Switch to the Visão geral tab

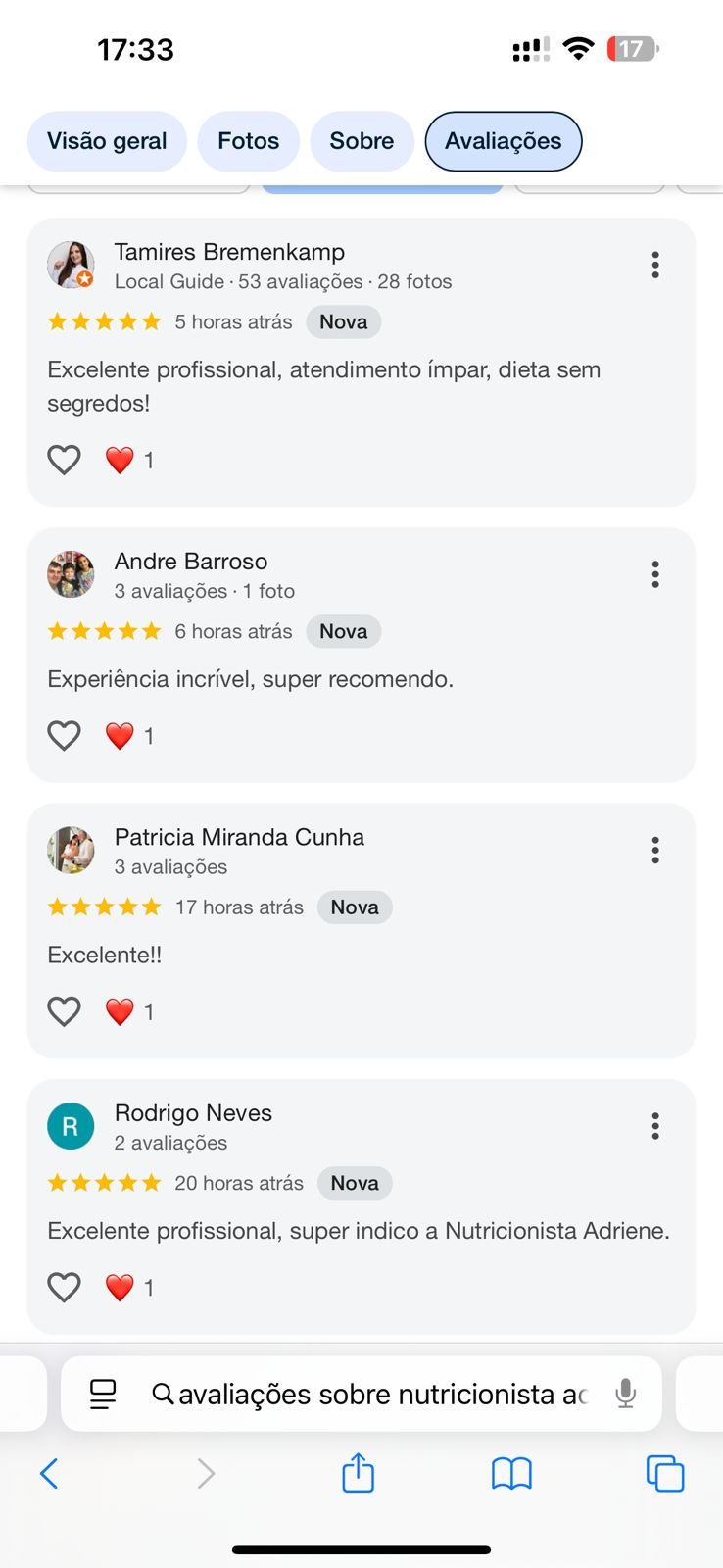tap(107, 141)
